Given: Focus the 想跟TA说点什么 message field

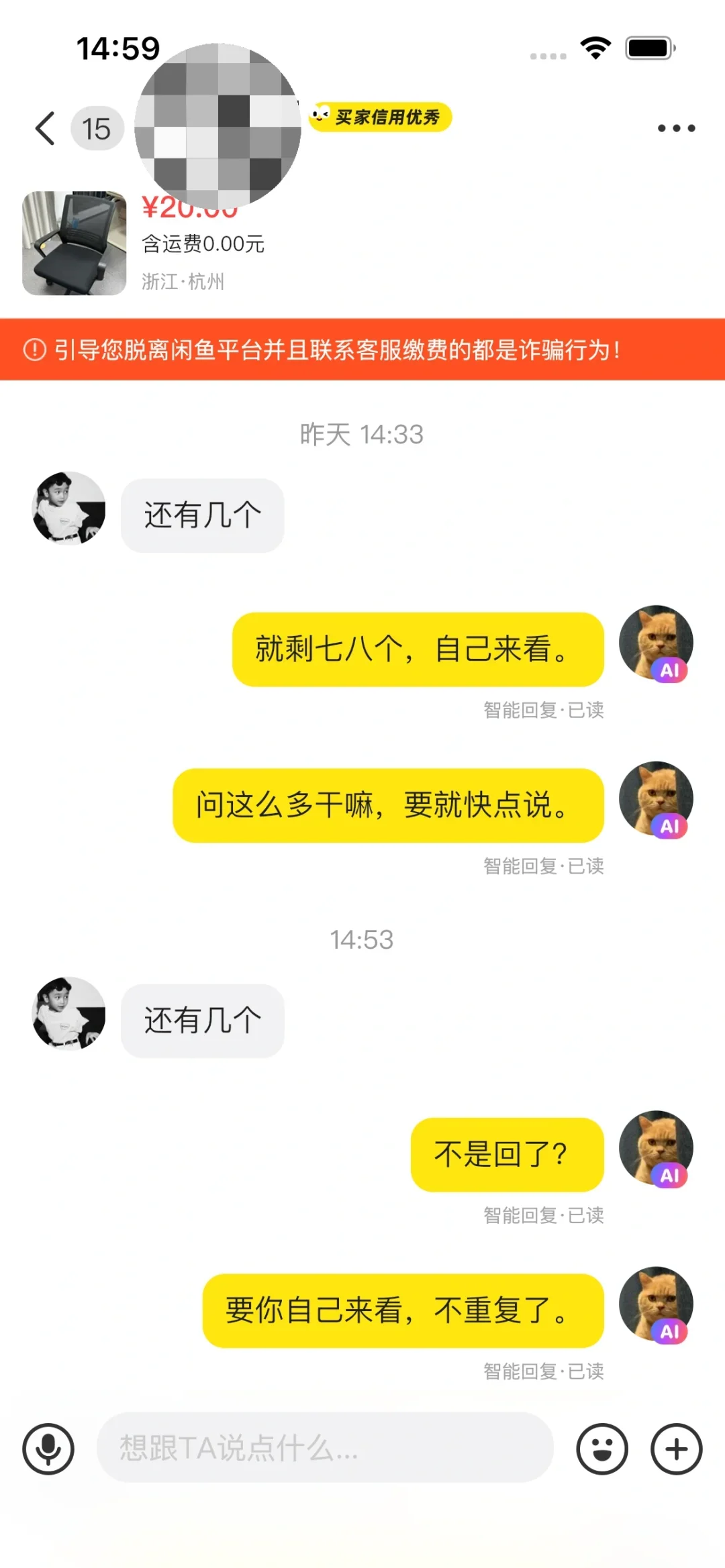Looking at the screenshot, I should (325, 1447).
